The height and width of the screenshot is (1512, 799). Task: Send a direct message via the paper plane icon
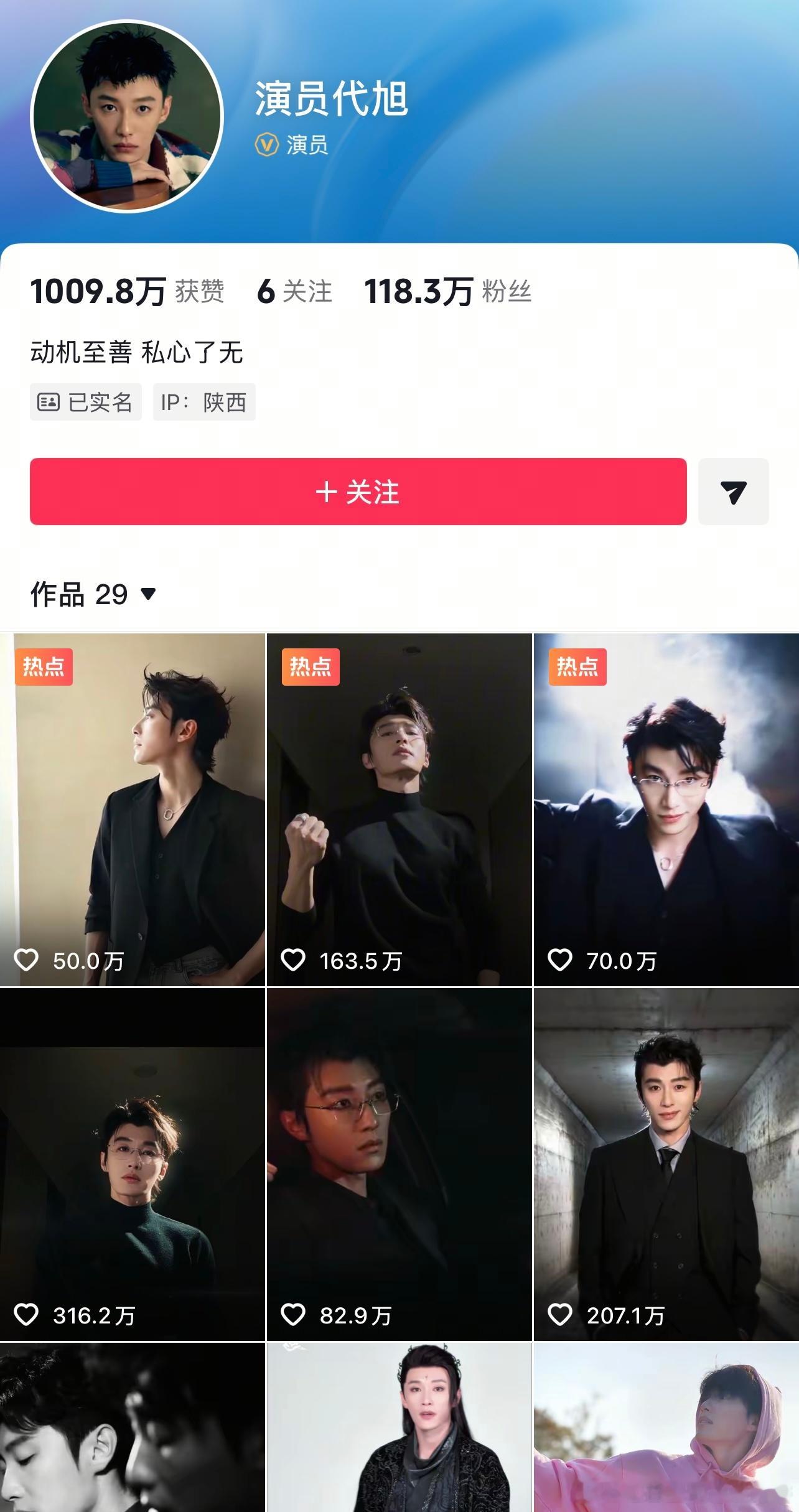pos(733,492)
